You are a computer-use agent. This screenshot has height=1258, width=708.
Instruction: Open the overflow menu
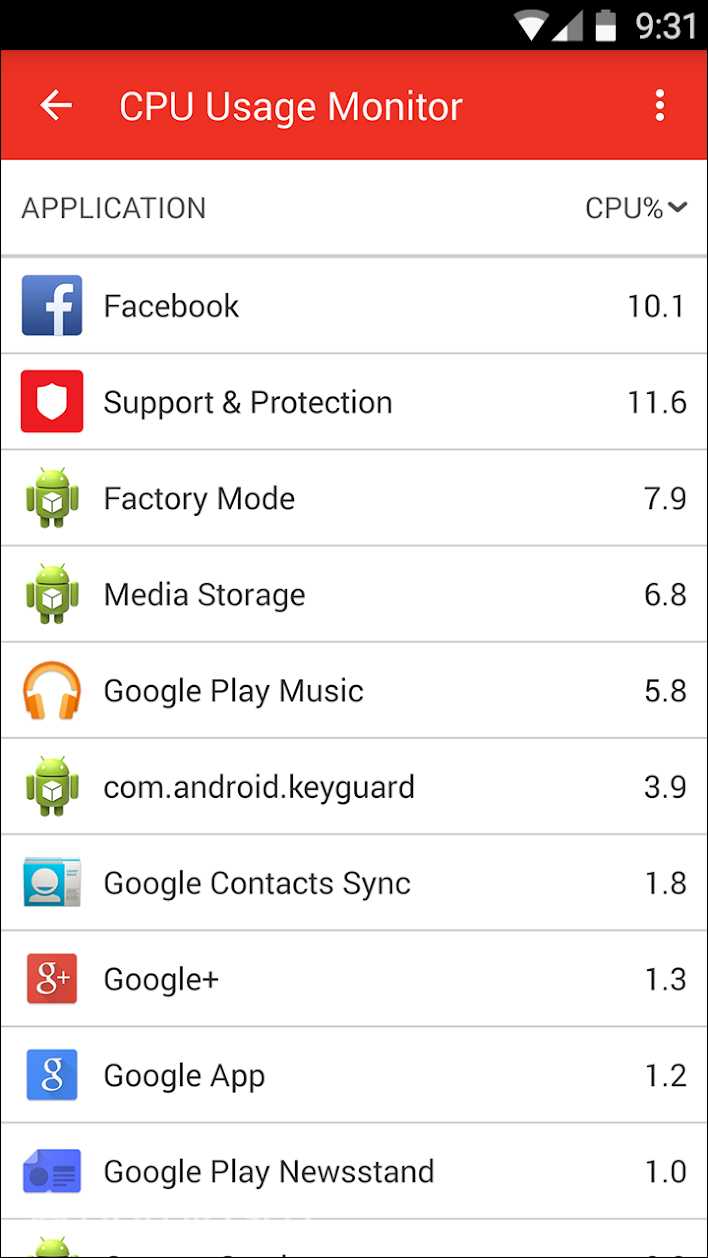pyautogui.click(x=659, y=106)
